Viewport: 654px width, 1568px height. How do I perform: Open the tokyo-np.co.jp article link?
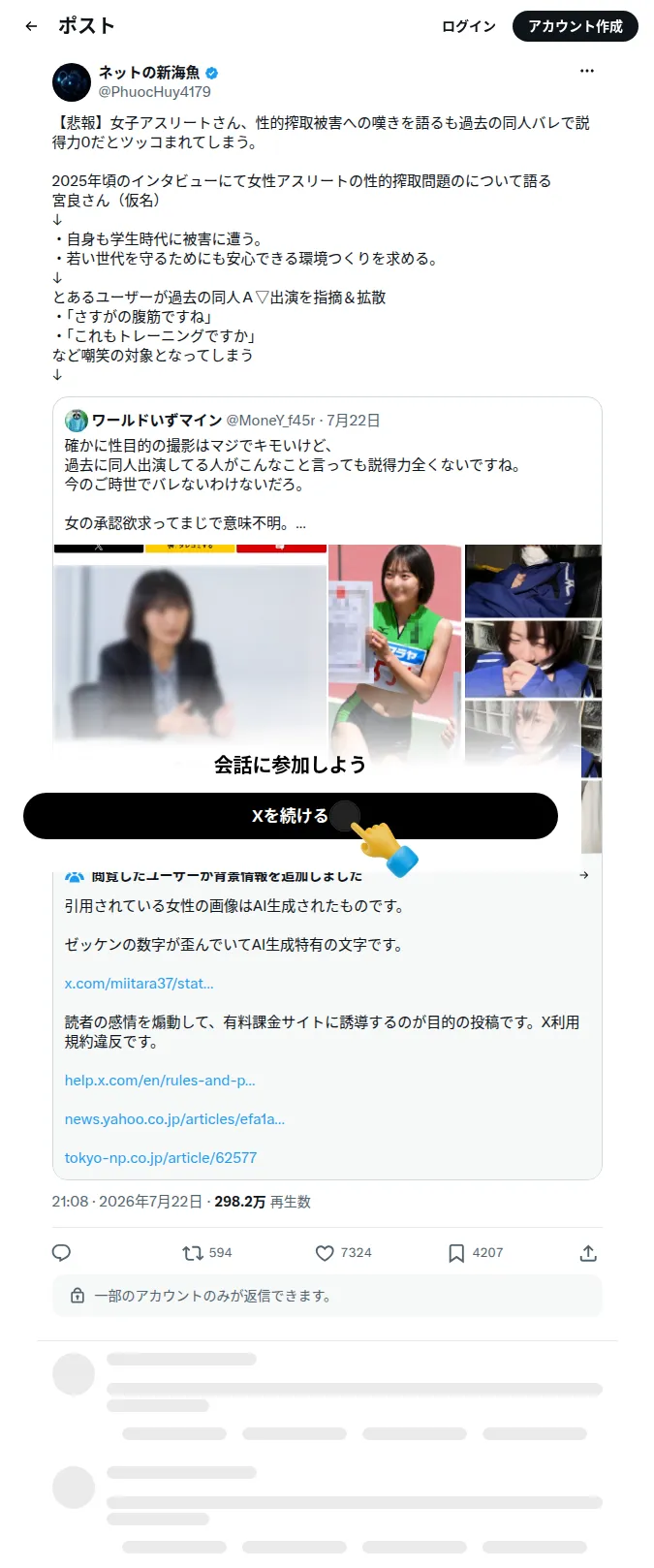pos(161,1157)
